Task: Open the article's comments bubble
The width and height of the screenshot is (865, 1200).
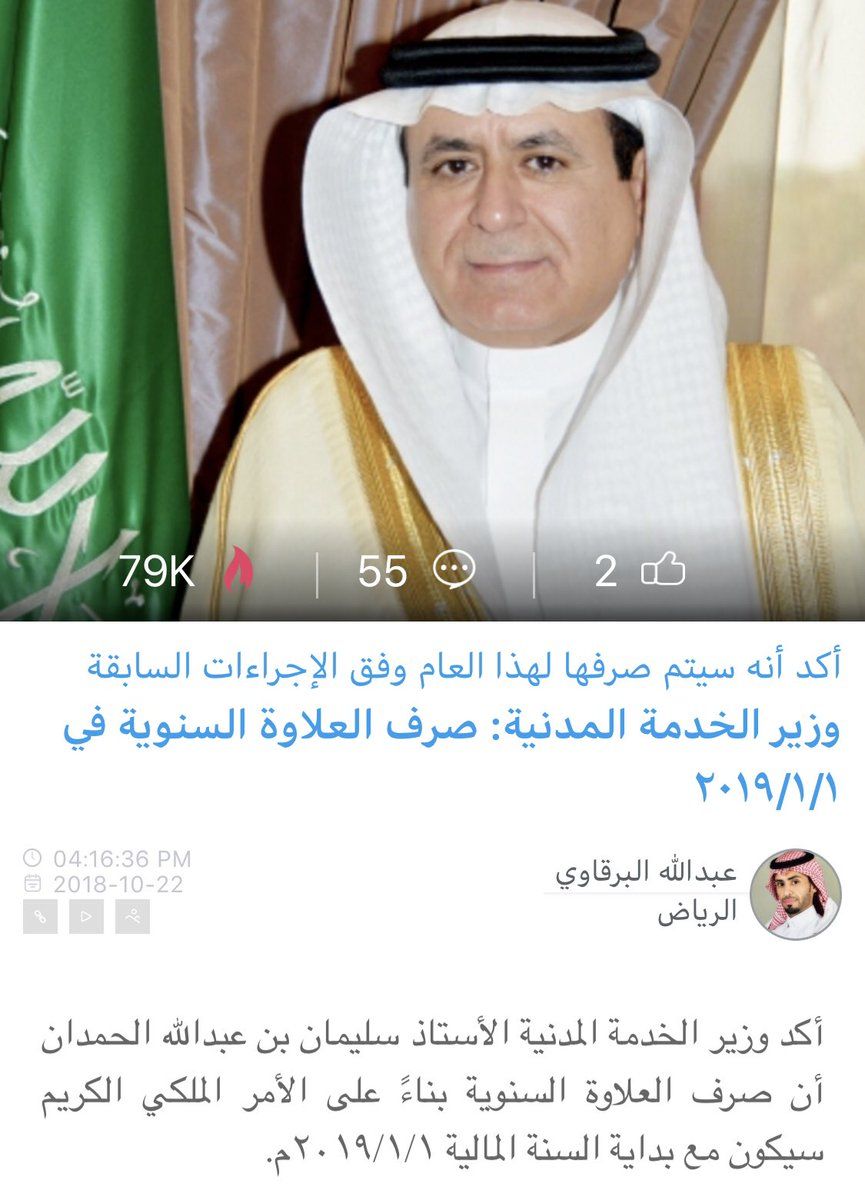Action: (454, 570)
